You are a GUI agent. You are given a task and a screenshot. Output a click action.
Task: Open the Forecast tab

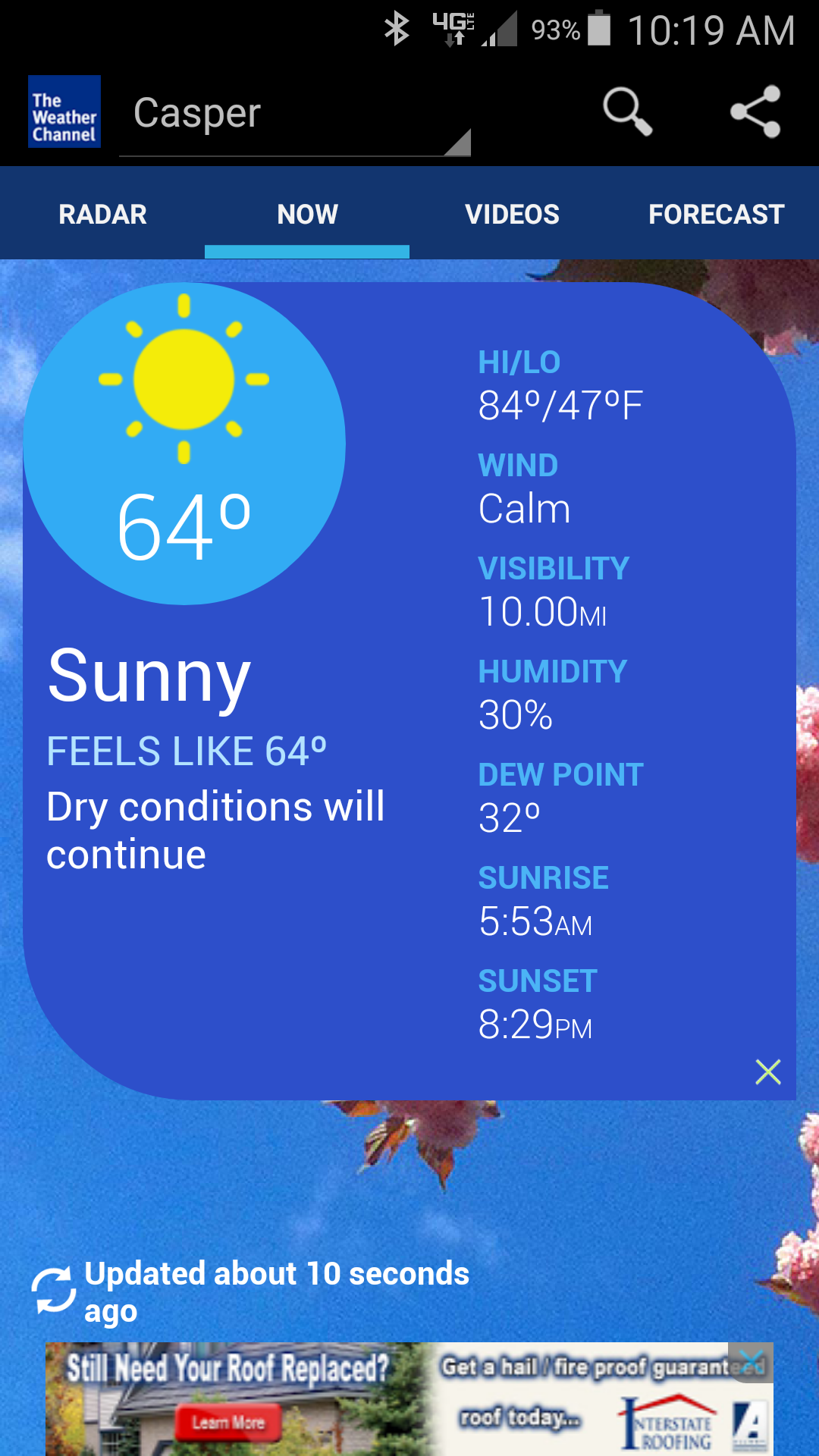coord(717,214)
